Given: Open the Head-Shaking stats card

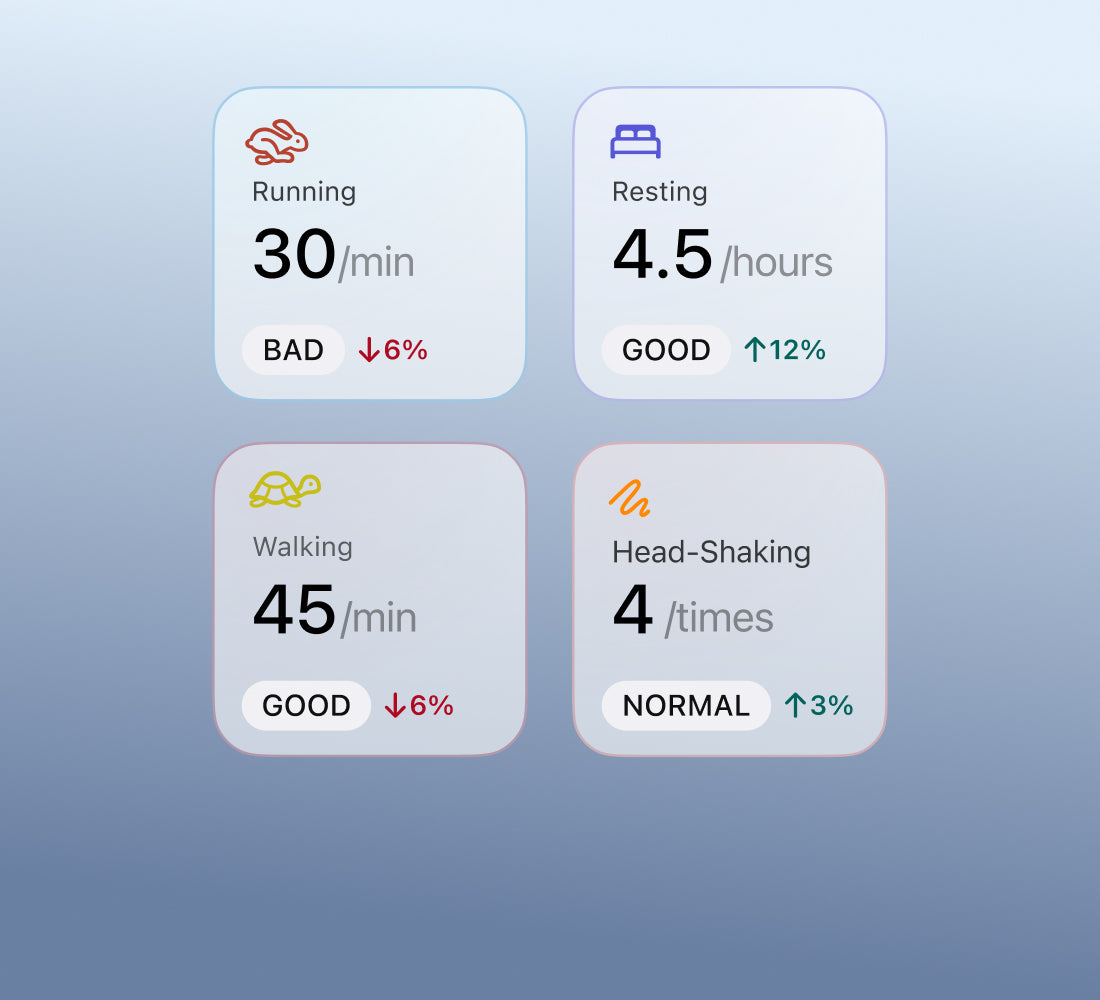Looking at the screenshot, I should 729,599.
